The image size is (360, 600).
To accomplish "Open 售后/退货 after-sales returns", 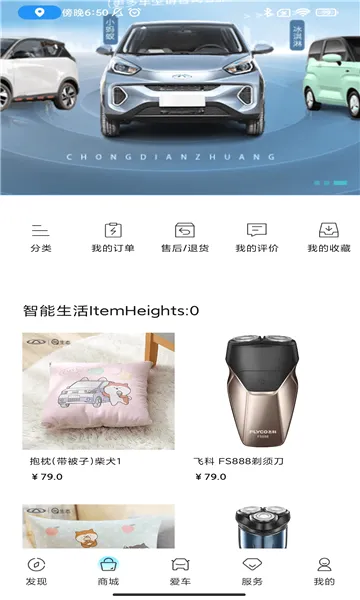I will 185,237.
